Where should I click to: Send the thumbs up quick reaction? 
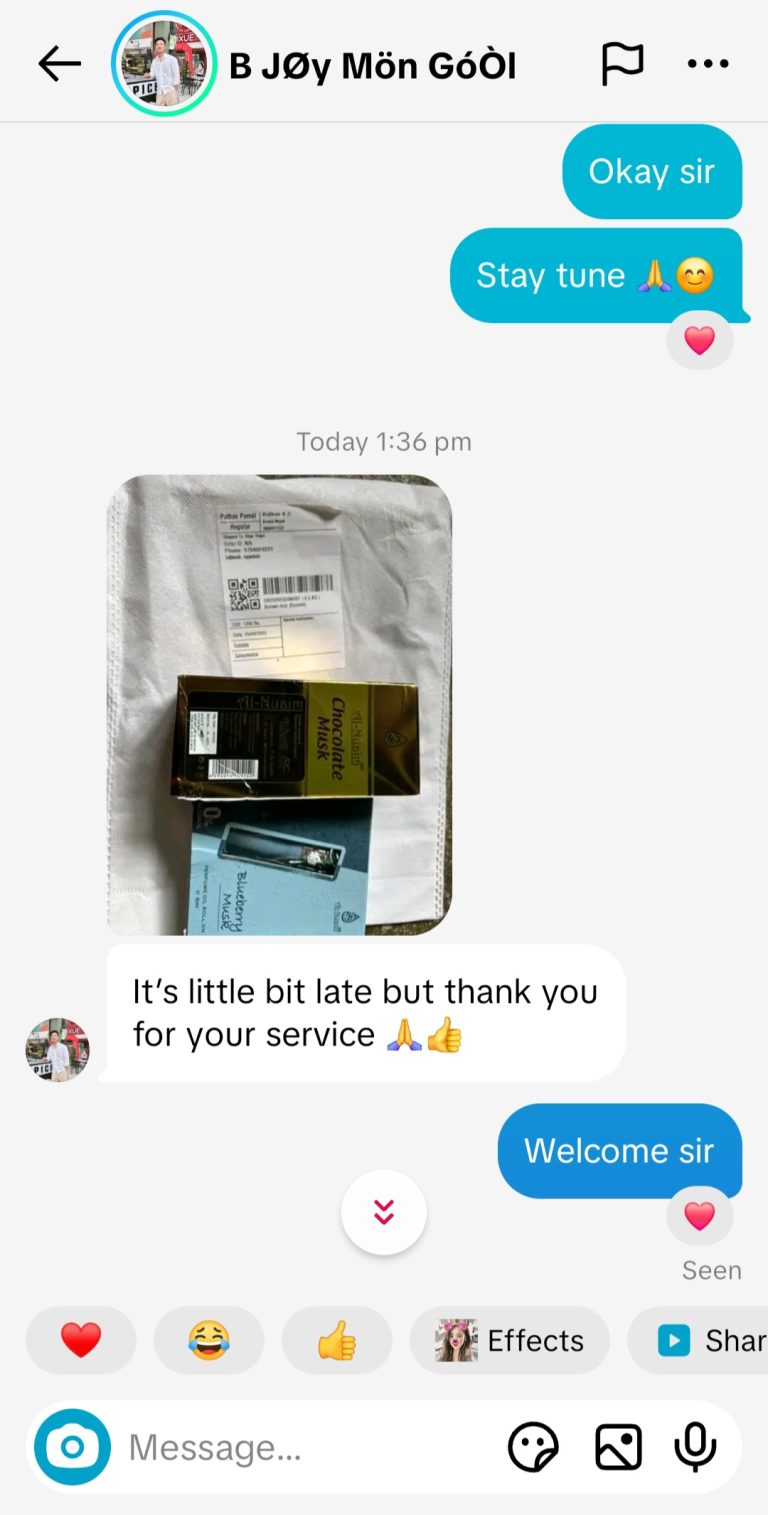(x=337, y=1340)
